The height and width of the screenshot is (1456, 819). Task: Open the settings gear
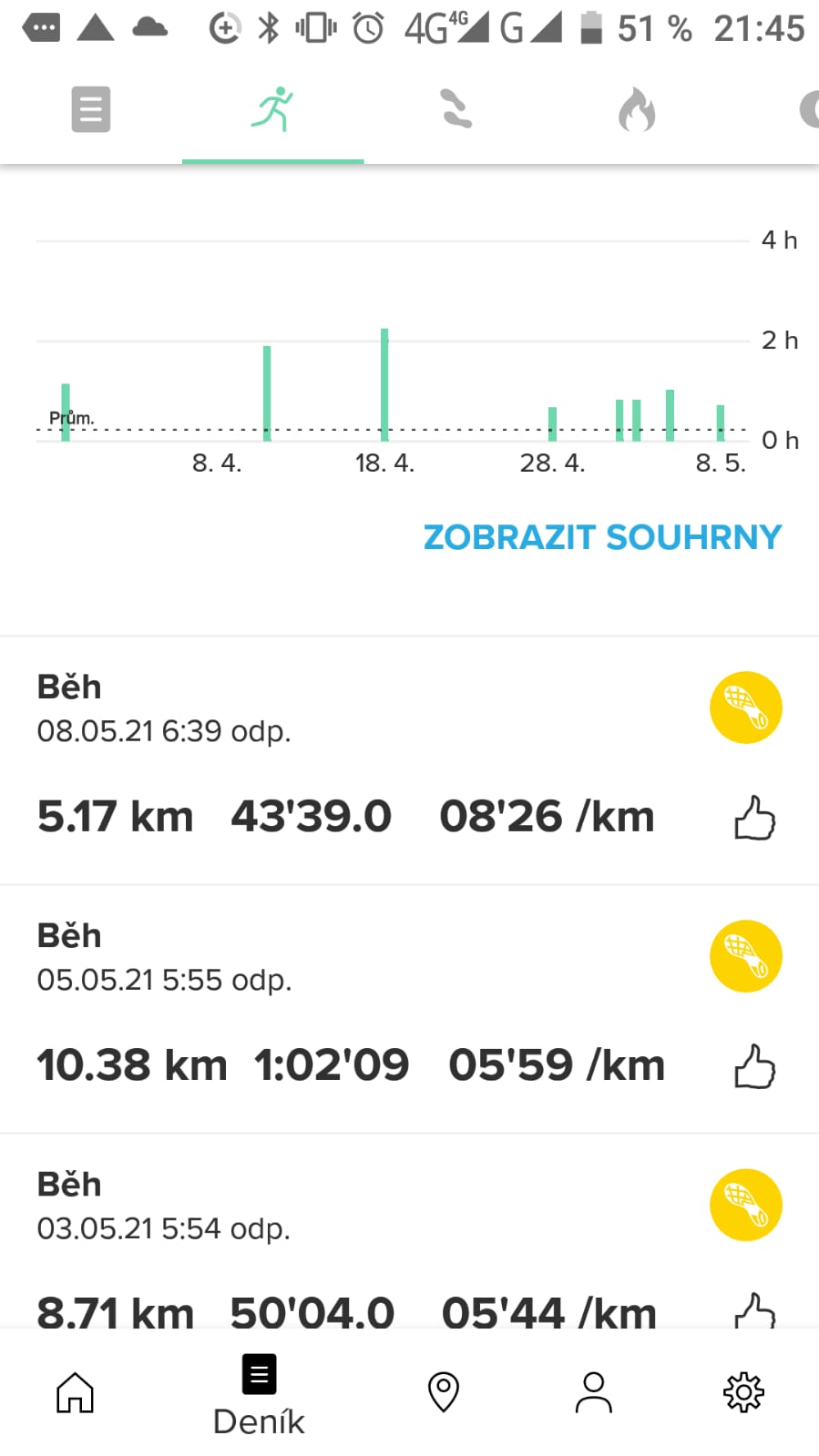point(743,1392)
